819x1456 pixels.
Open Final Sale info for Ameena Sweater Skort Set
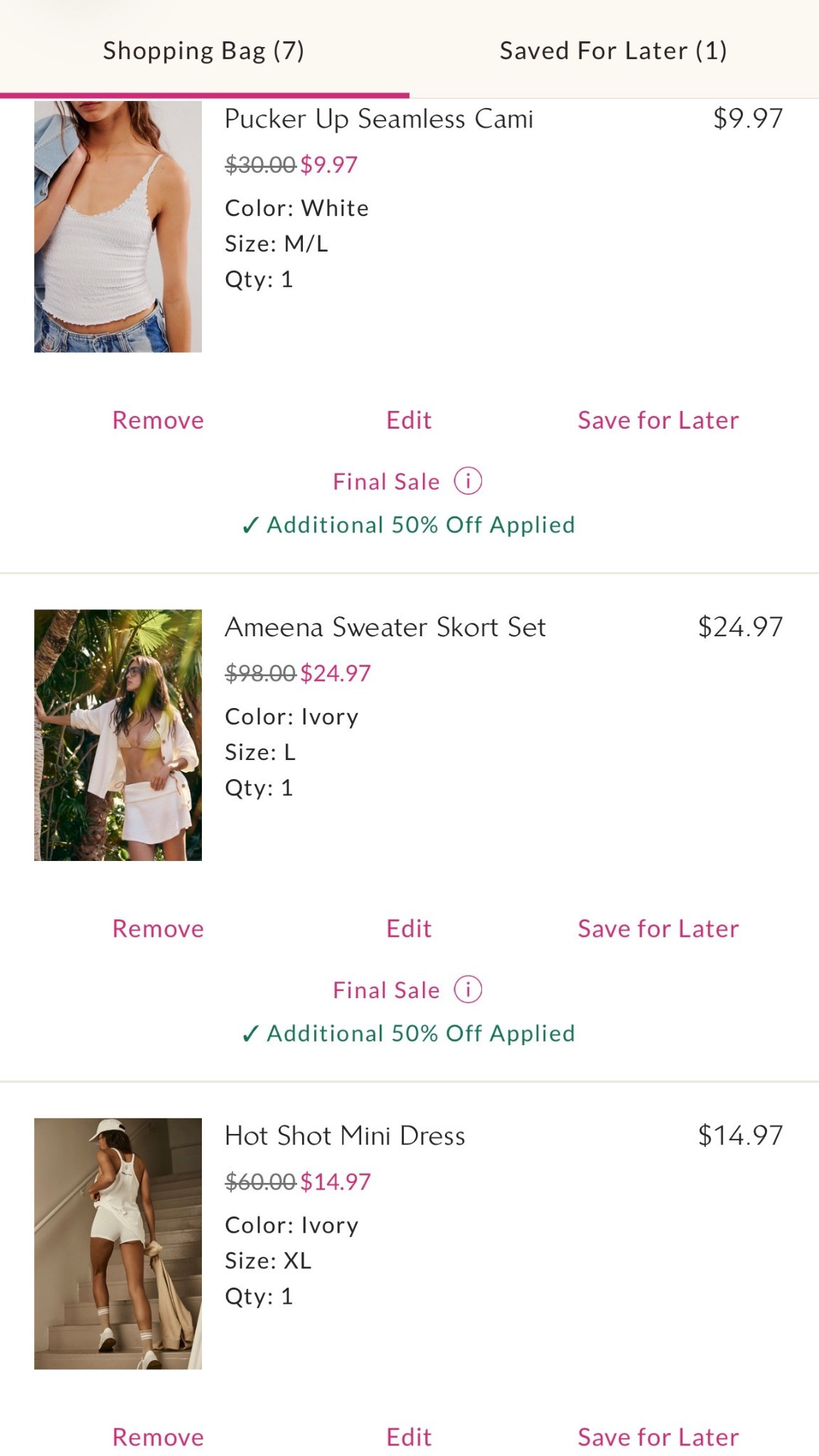[x=469, y=989]
